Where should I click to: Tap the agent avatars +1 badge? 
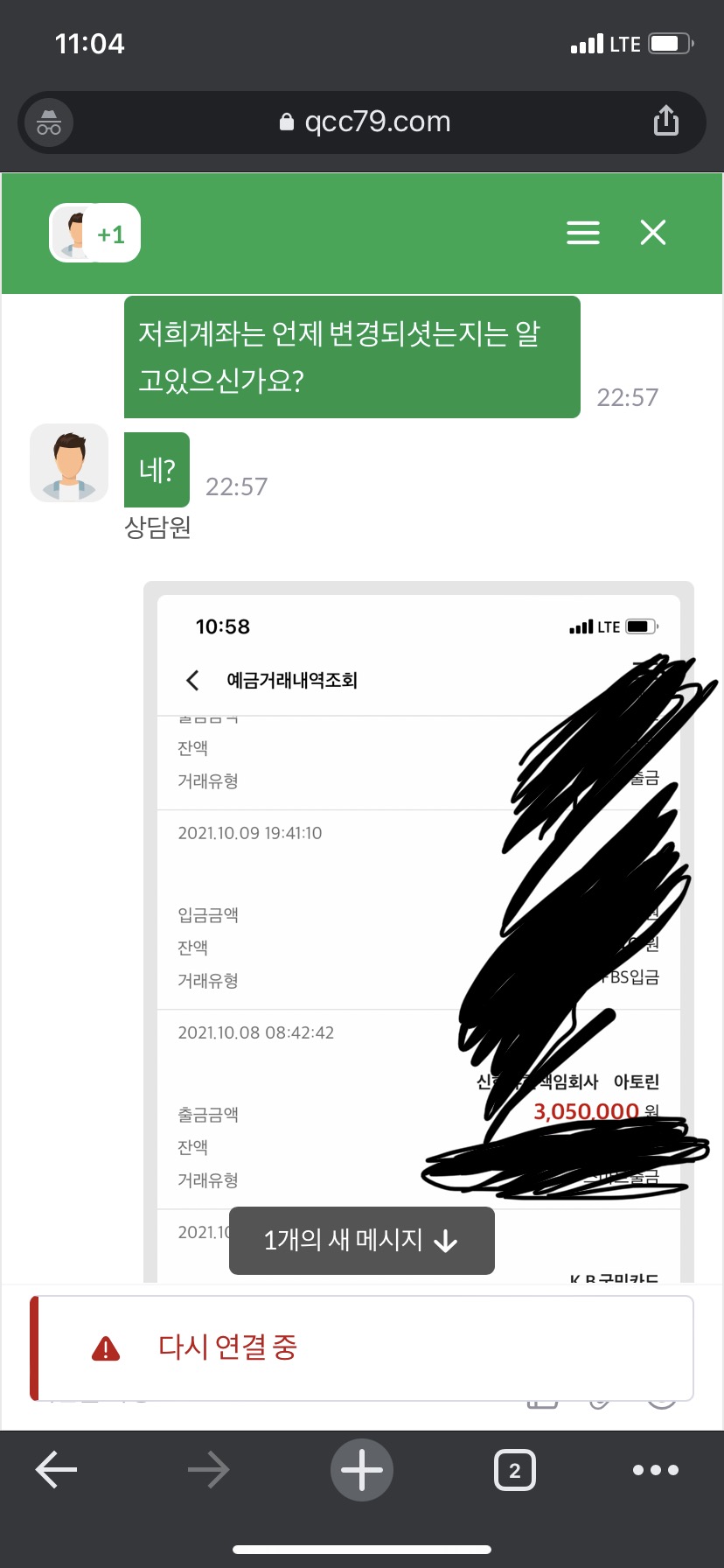coord(95,234)
